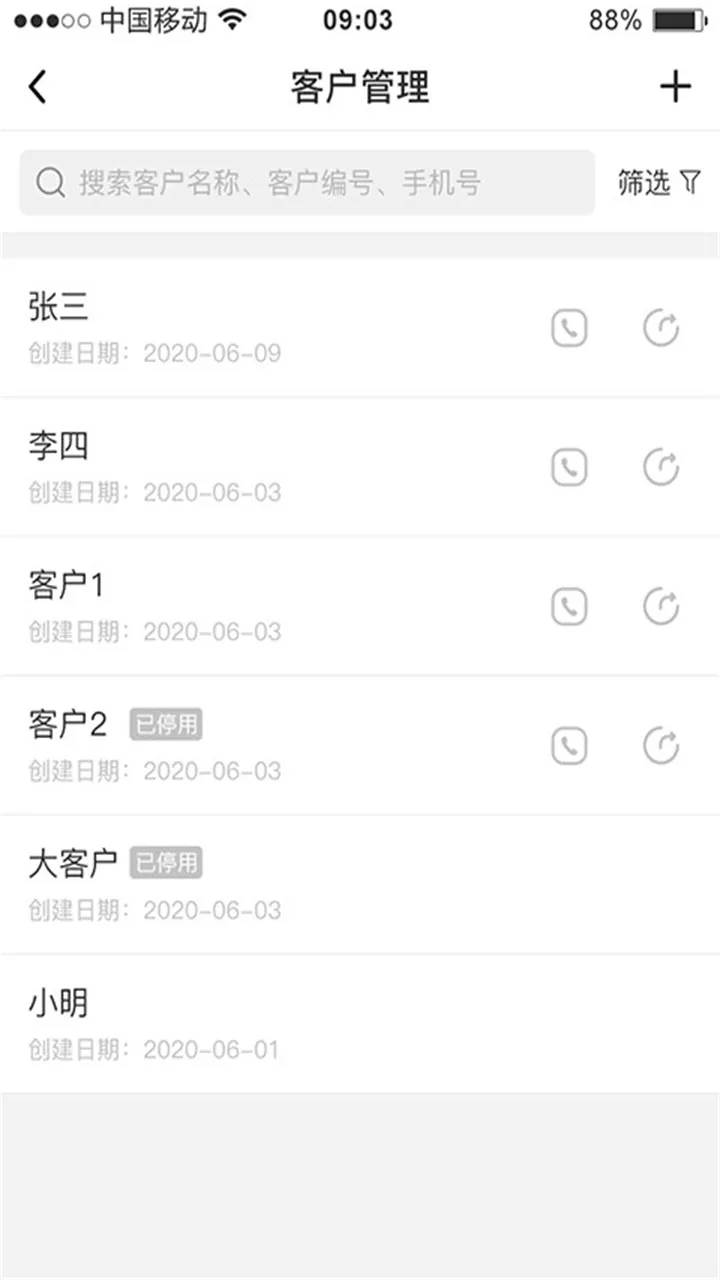
Task: Open customer 客户1 details
Action: point(250,606)
